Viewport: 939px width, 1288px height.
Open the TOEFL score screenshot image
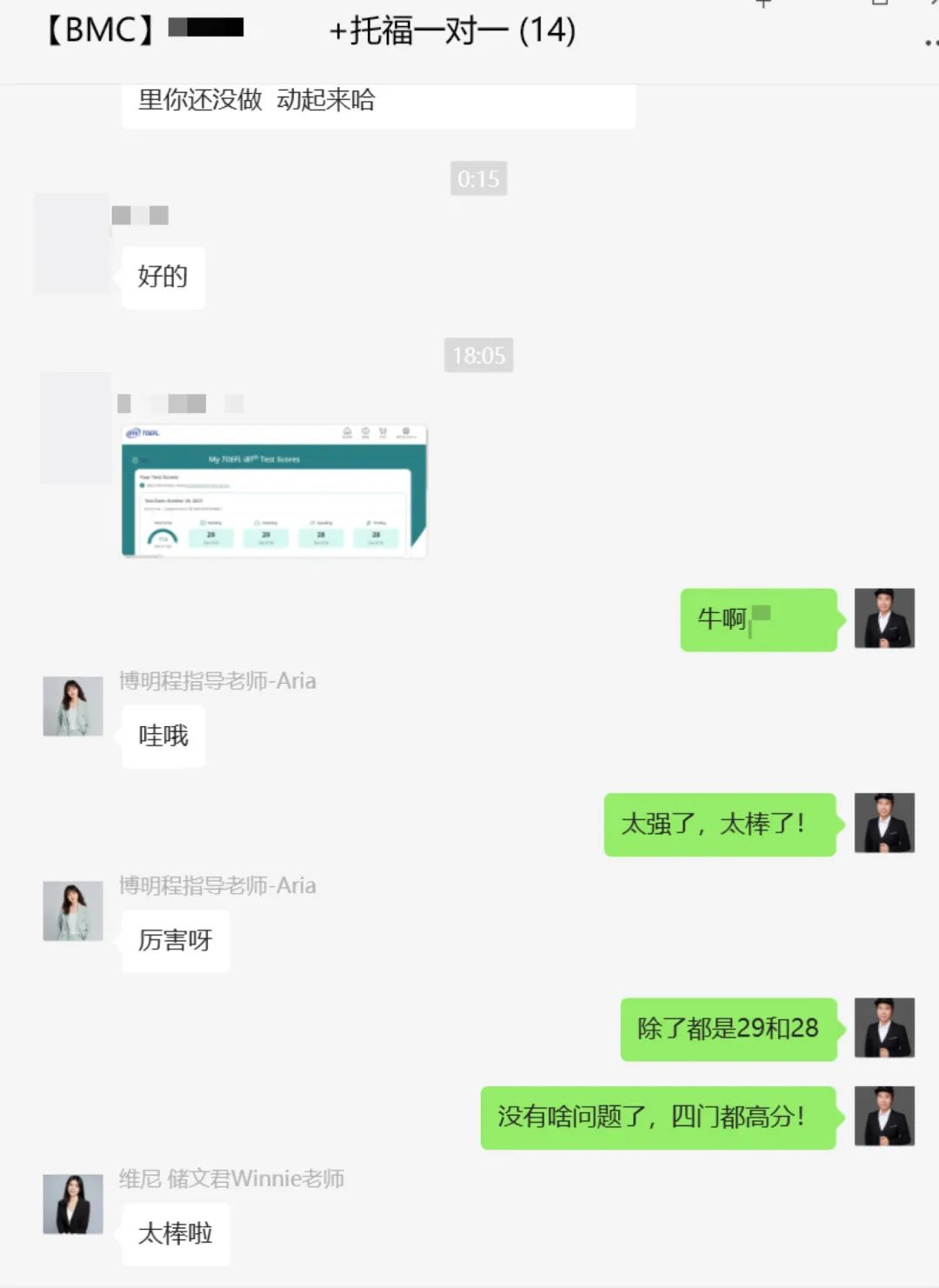(274, 491)
